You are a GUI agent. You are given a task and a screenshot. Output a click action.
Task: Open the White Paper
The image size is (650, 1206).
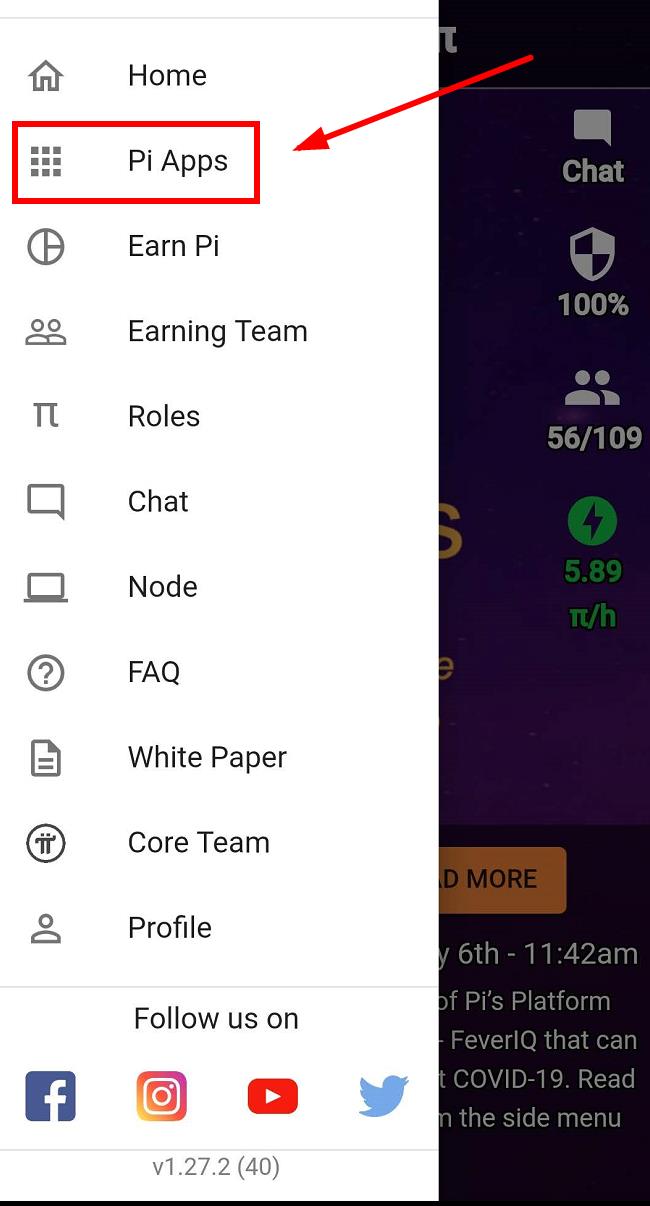[x=219, y=757]
